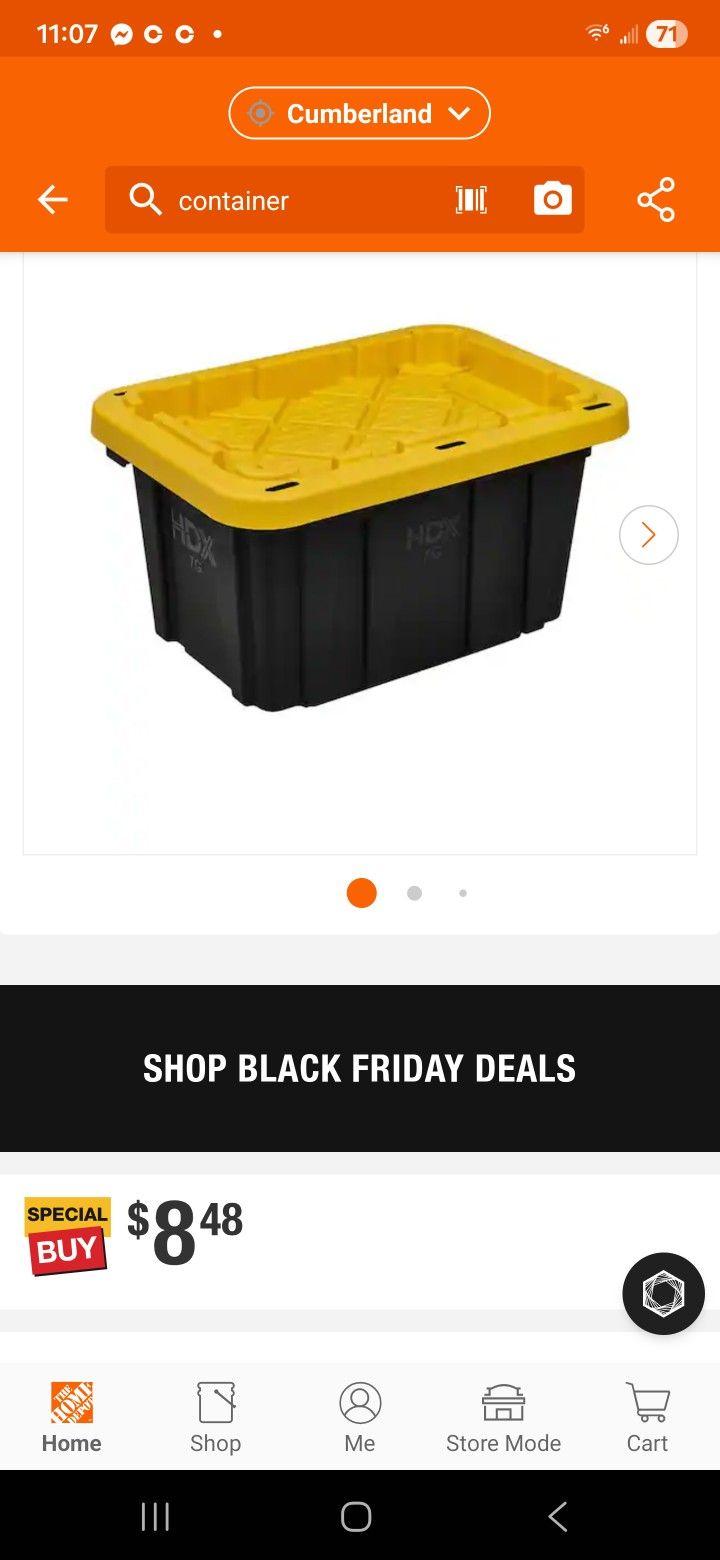Select the first carousel indicator dot
The image size is (720, 1560).
pos(361,893)
